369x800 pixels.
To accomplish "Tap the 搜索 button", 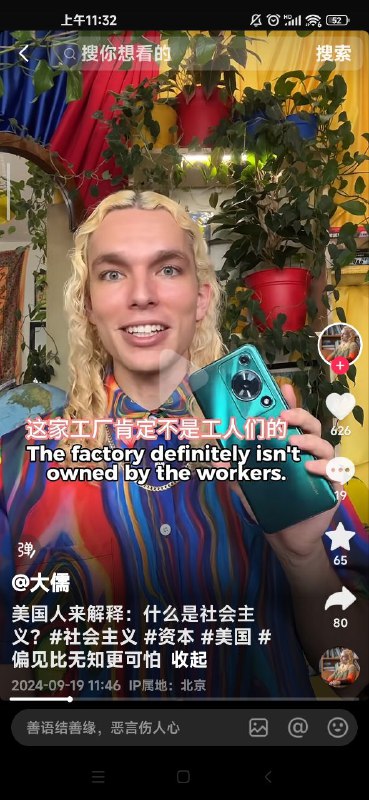I will pyautogui.click(x=334, y=53).
